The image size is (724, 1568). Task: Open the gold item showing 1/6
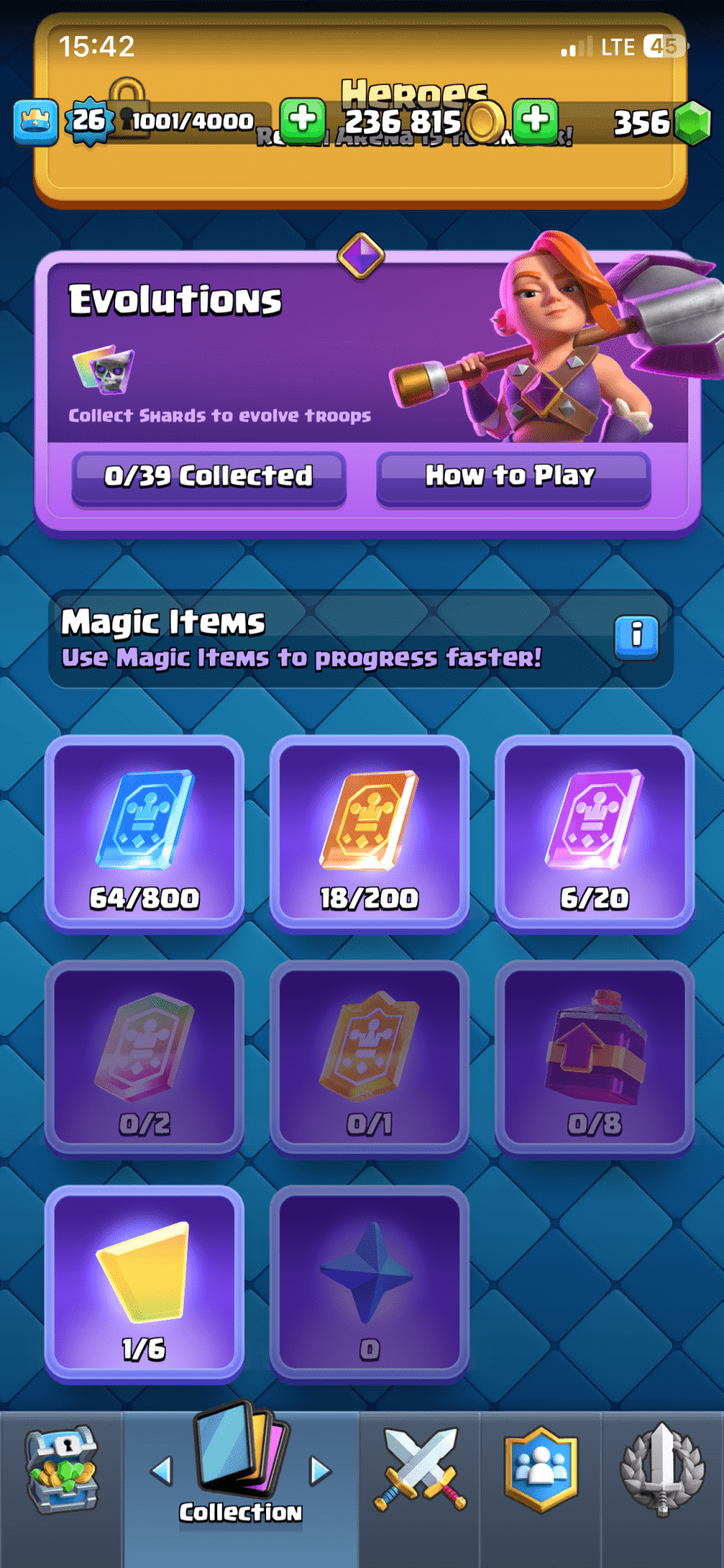pos(144,1284)
